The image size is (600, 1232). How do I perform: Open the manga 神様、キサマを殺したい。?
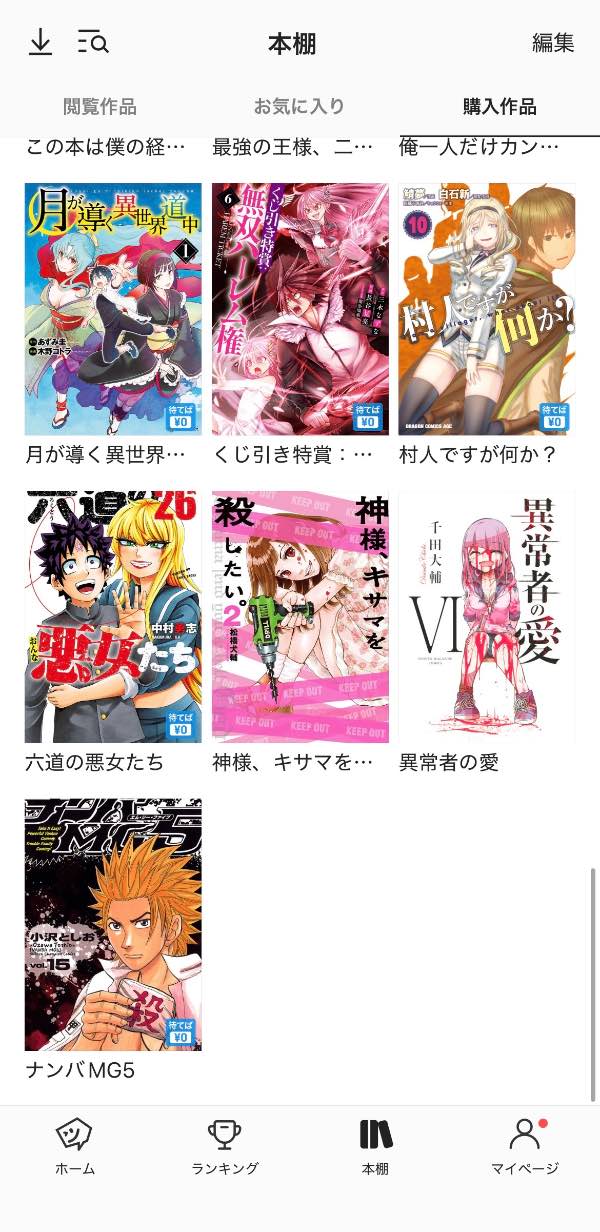[x=300, y=617]
